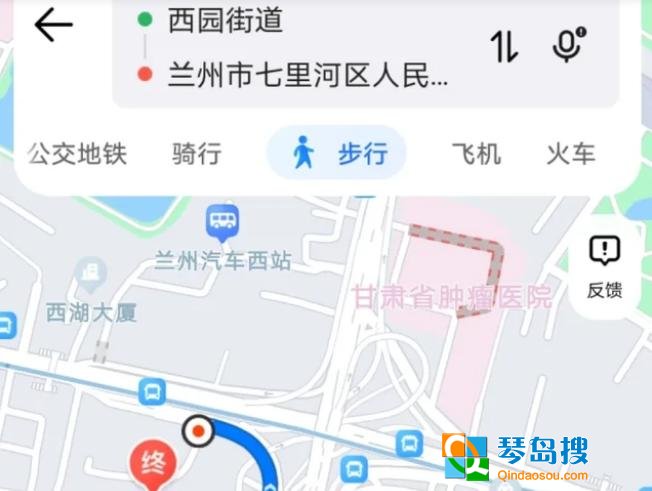Select the 步行 walking tab
The image size is (652, 491).
(x=337, y=153)
